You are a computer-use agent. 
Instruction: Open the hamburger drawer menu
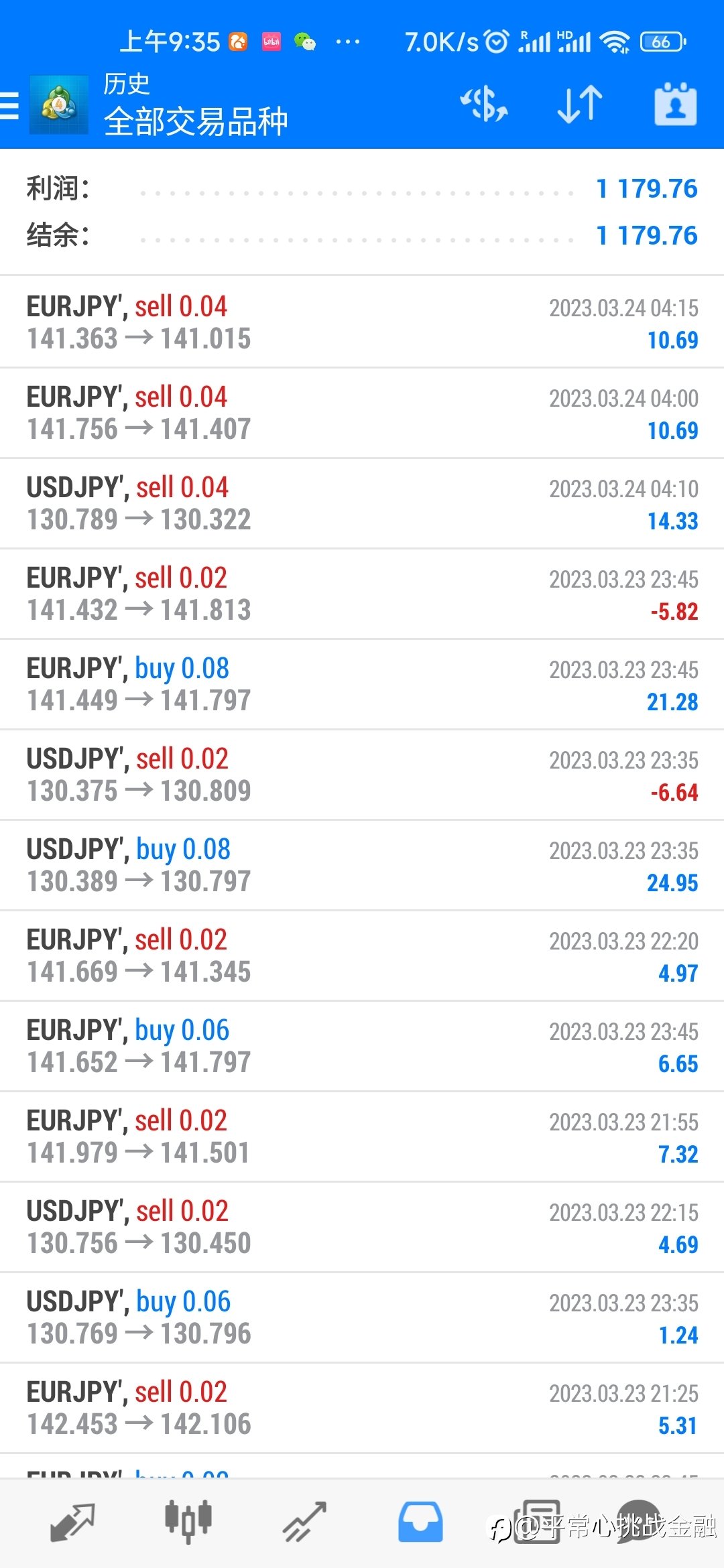pyautogui.click(x=9, y=106)
